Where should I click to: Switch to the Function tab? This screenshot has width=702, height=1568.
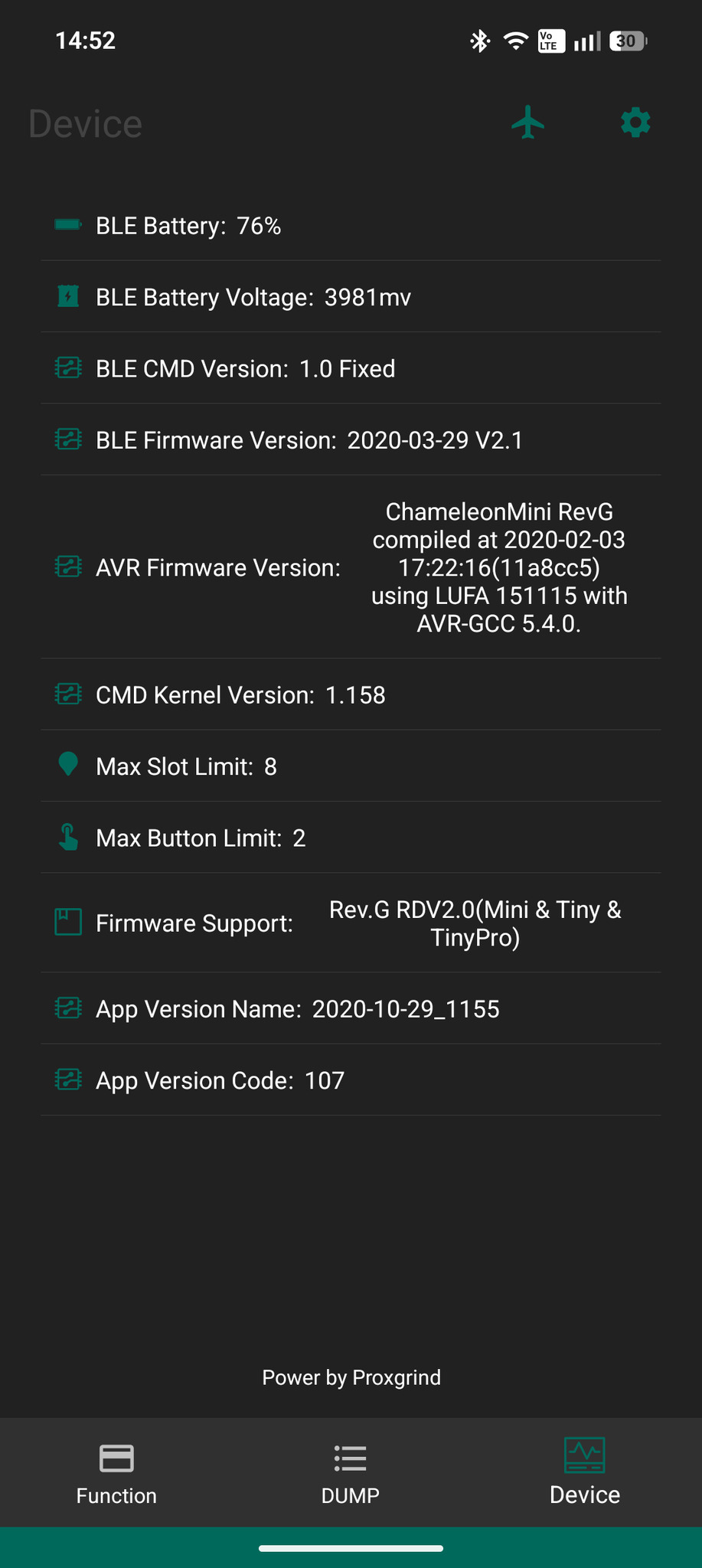(x=116, y=1474)
